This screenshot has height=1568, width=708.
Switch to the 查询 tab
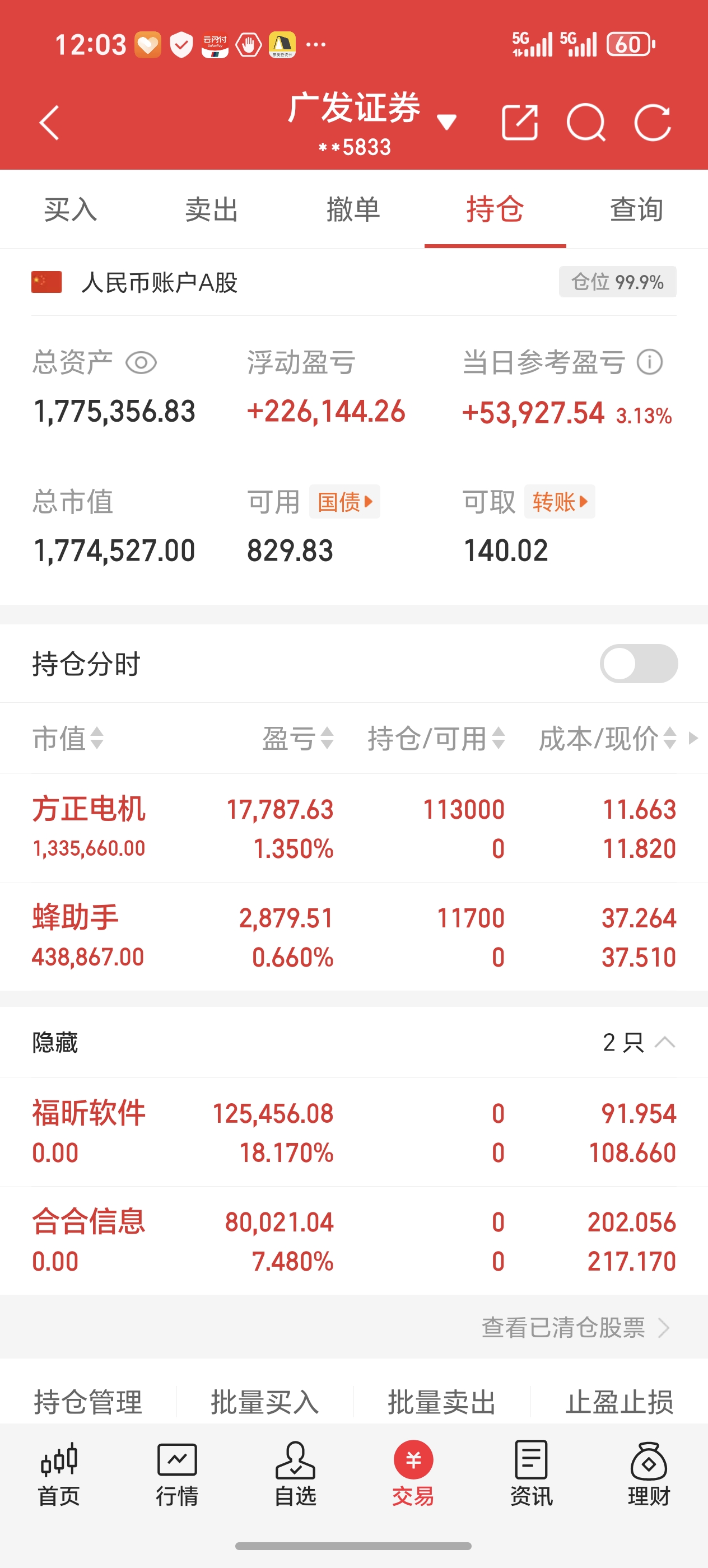(636, 209)
